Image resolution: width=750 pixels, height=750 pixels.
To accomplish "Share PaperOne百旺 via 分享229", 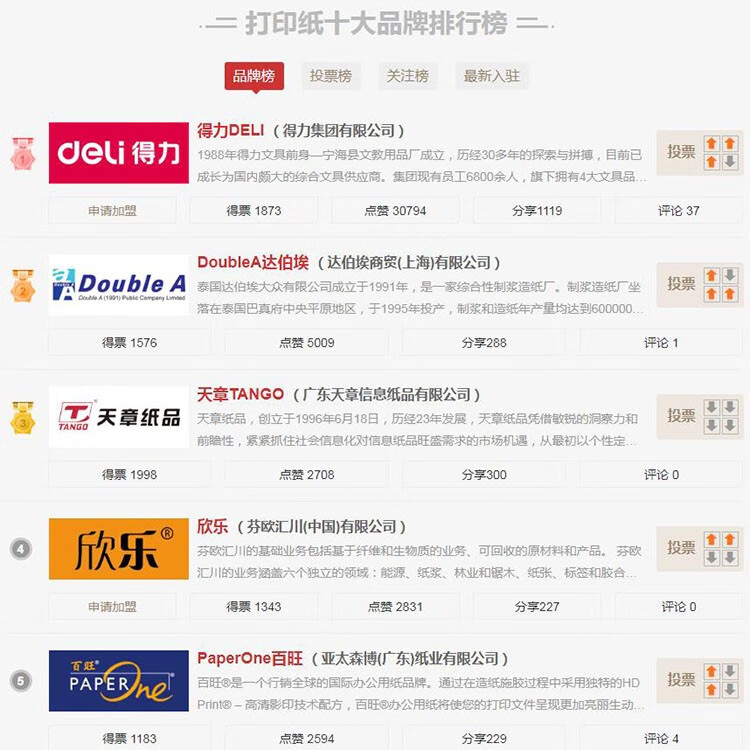I will tap(484, 738).
